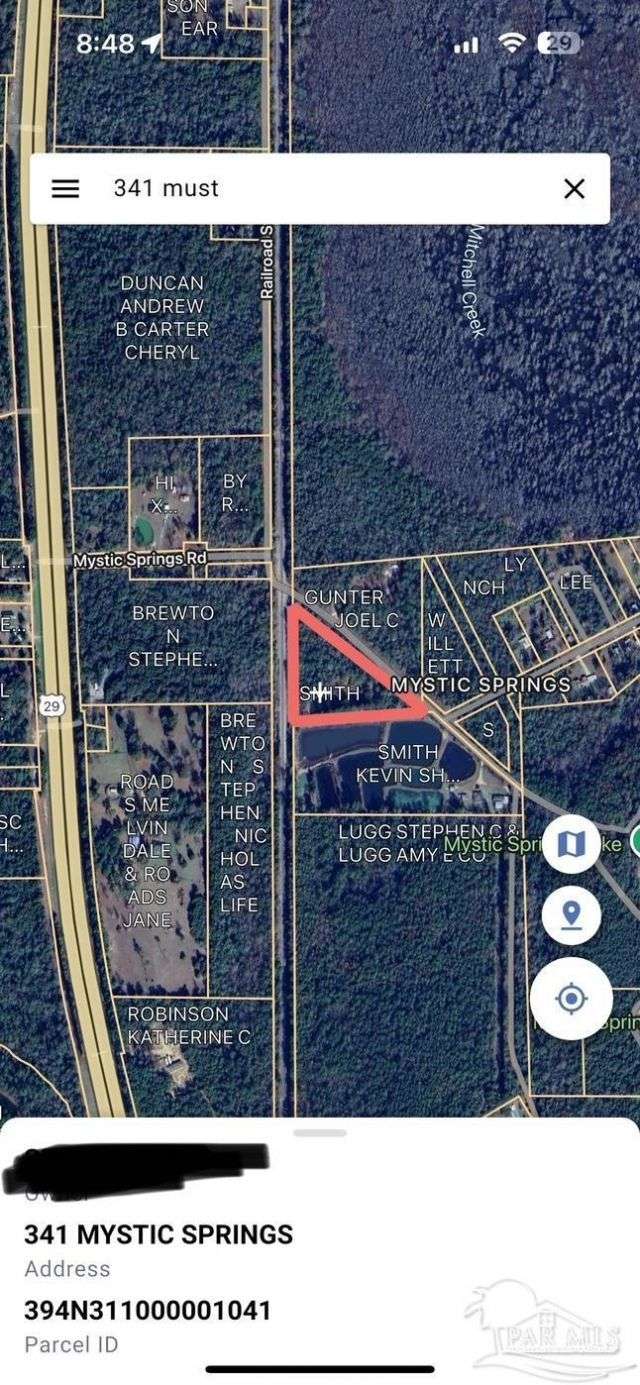640x1385 pixels.
Task: Open the hamburger menu
Action: coord(65,189)
